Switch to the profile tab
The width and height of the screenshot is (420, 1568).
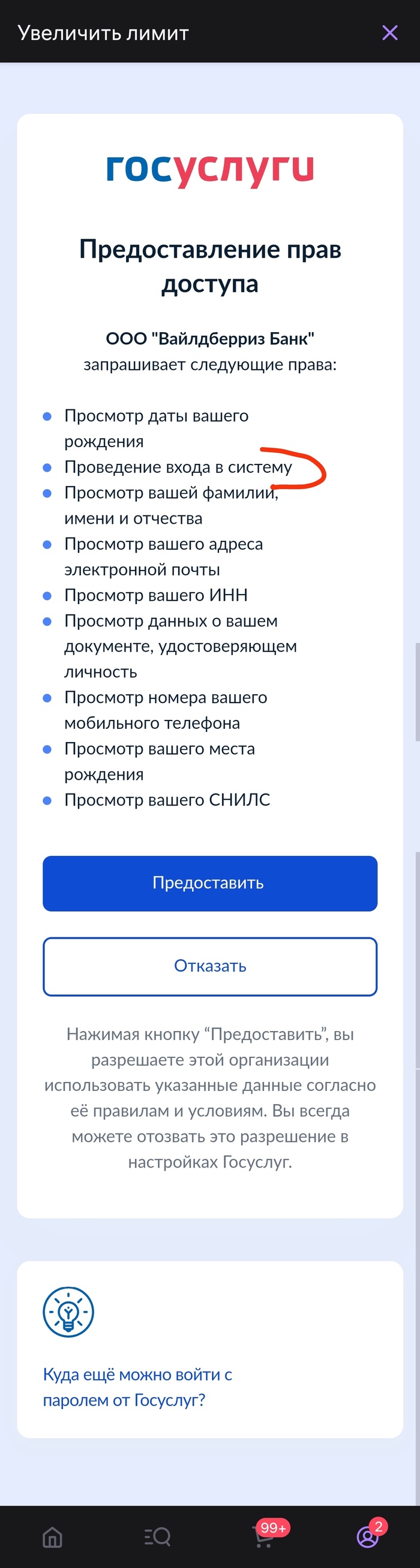click(368, 1536)
